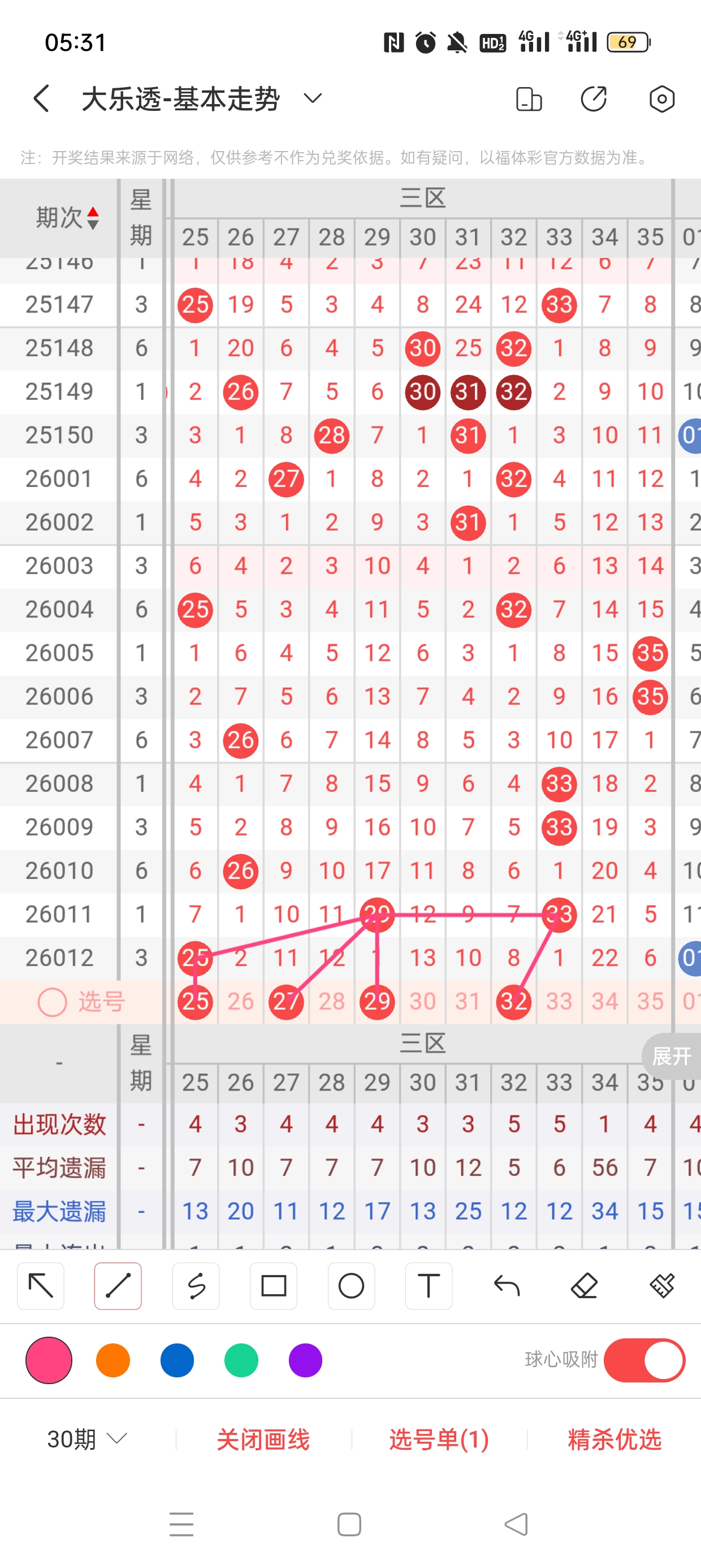701x1568 pixels.
Task: Tap 关闭画线 to exit drawing mode
Action: point(263,1440)
